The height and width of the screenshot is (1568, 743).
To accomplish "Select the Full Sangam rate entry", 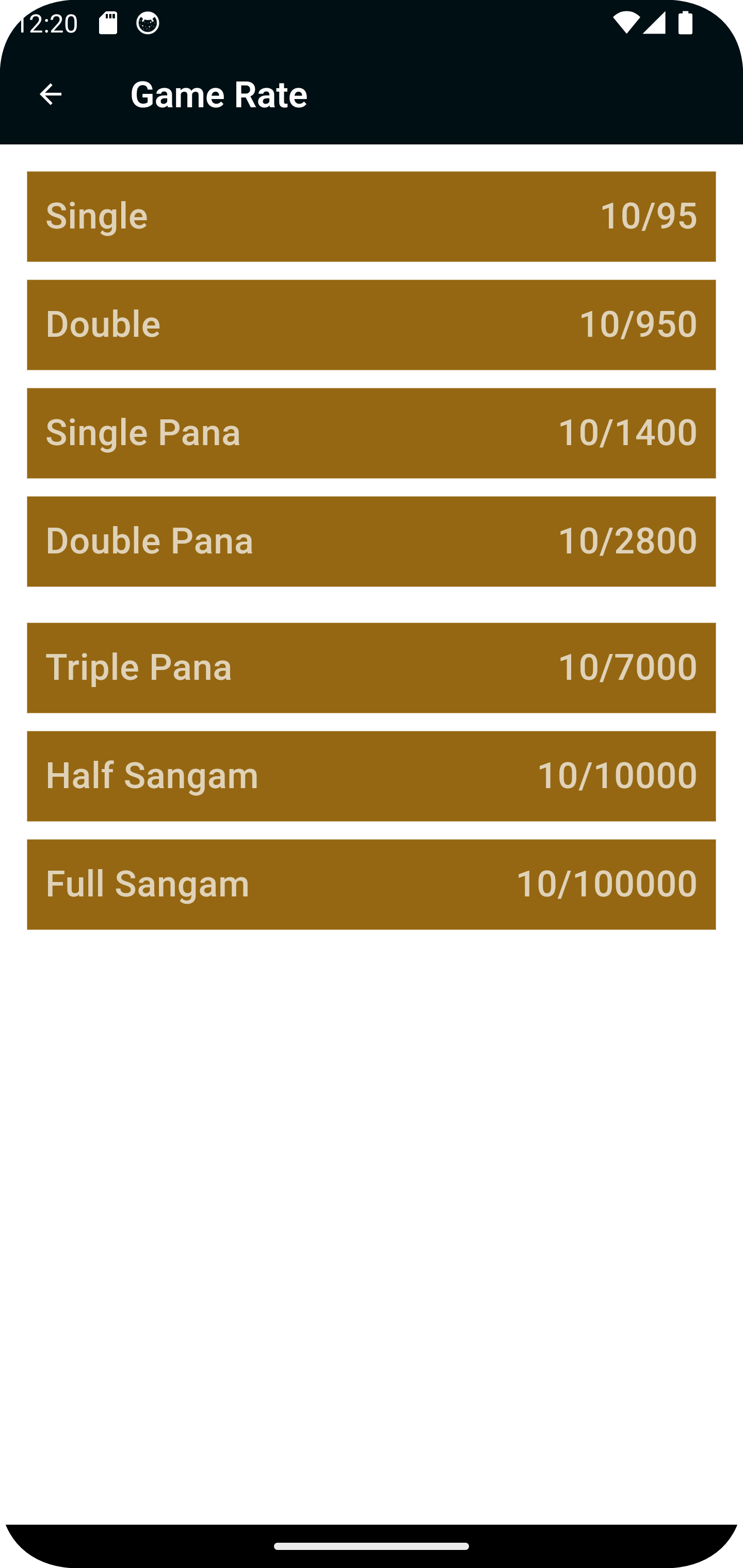I will (372, 884).
